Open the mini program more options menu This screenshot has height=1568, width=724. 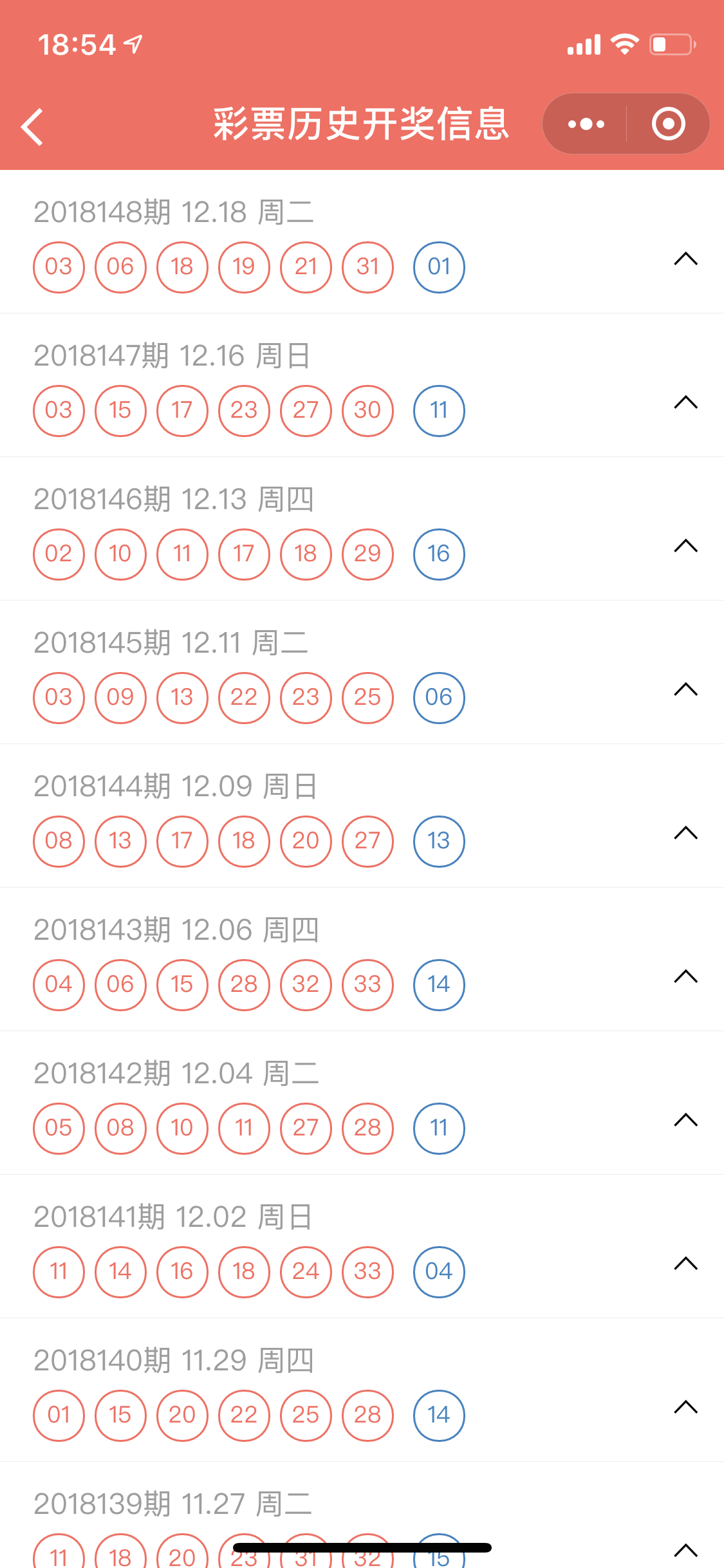click(586, 124)
